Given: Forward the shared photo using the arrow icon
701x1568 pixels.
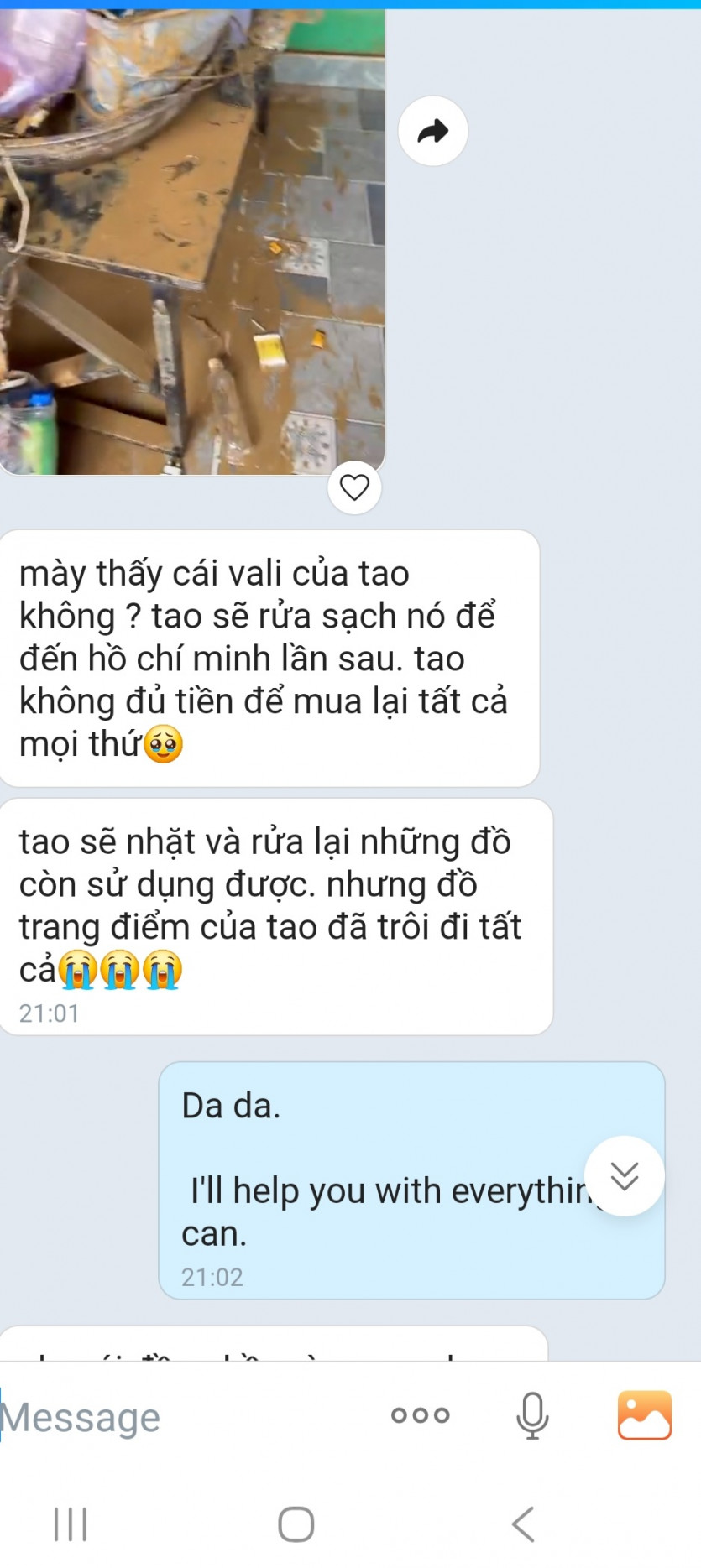Looking at the screenshot, I should pyautogui.click(x=432, y=132).
